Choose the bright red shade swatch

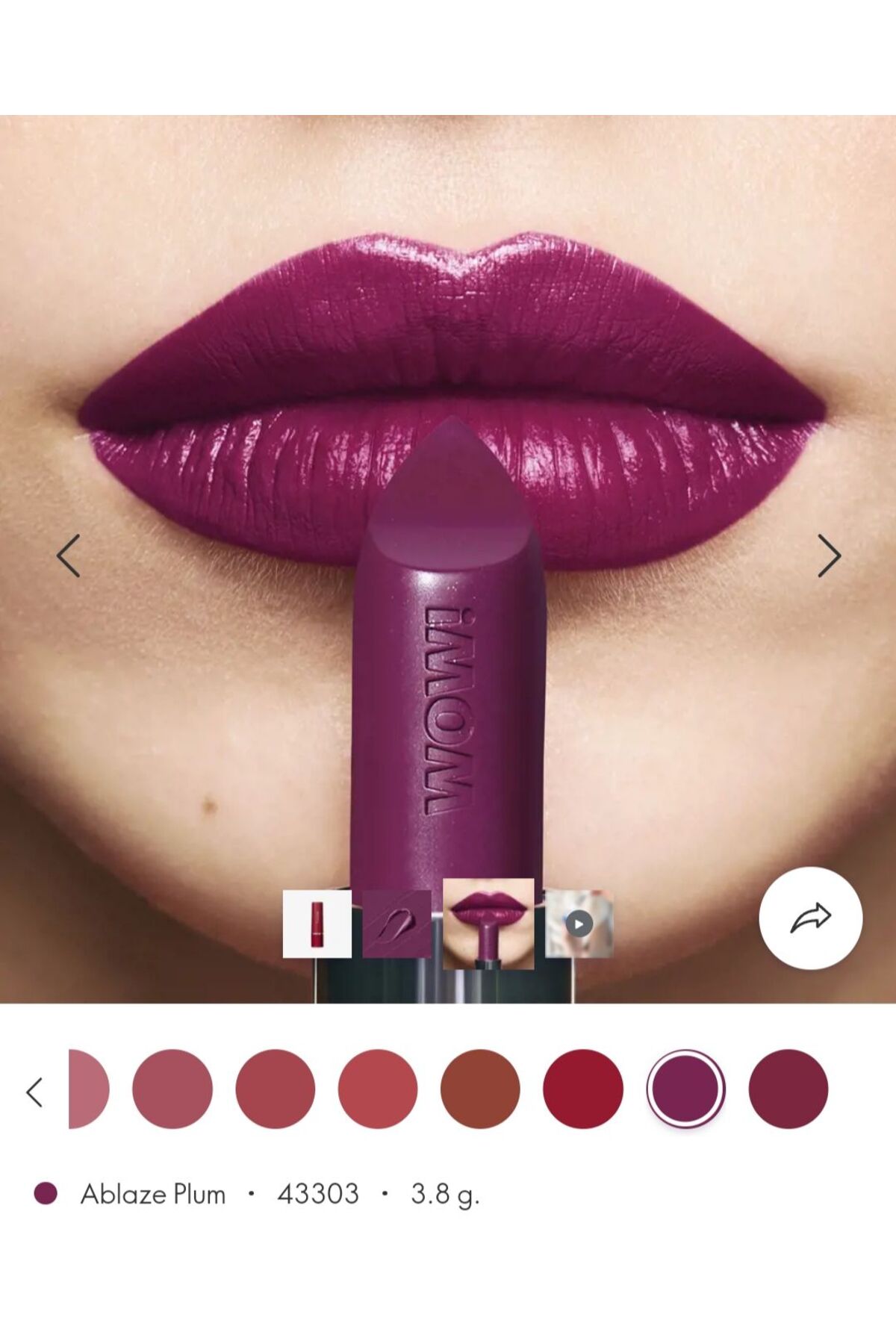(583, 1089)
